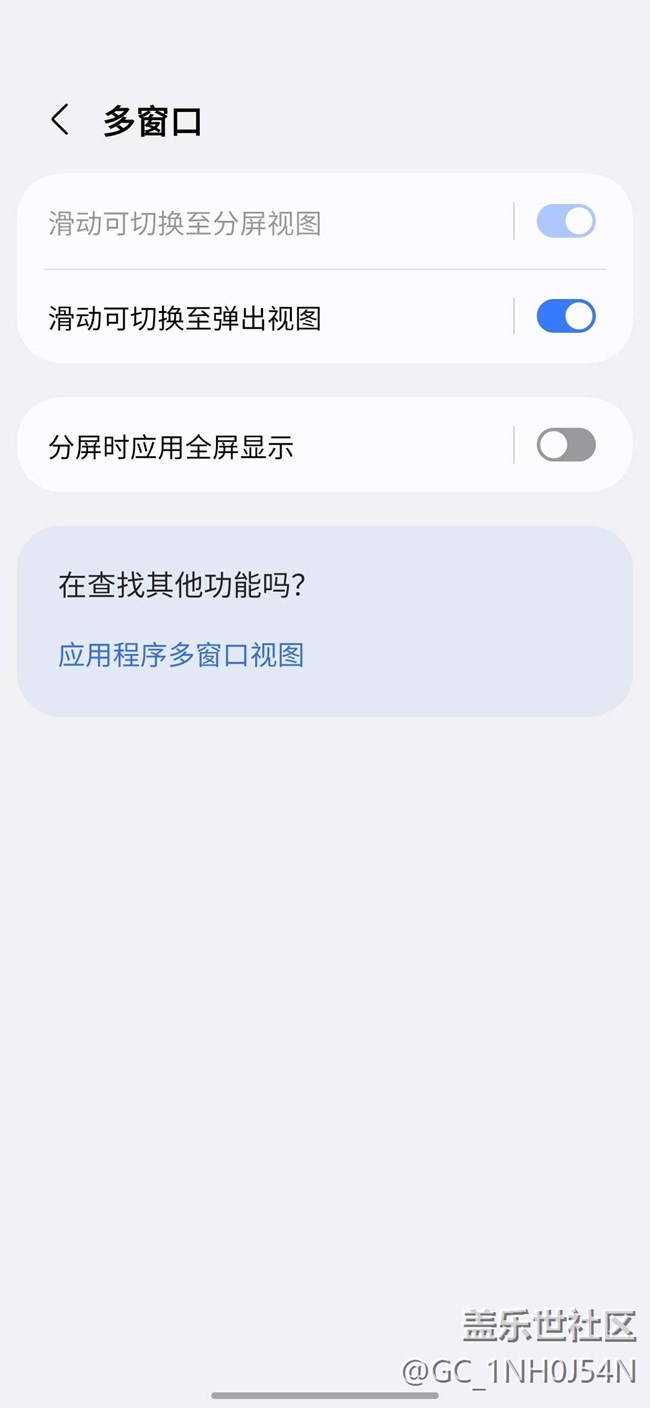
Task: Open the 应用程序多窗口视图 link
Action: (181, 655)
